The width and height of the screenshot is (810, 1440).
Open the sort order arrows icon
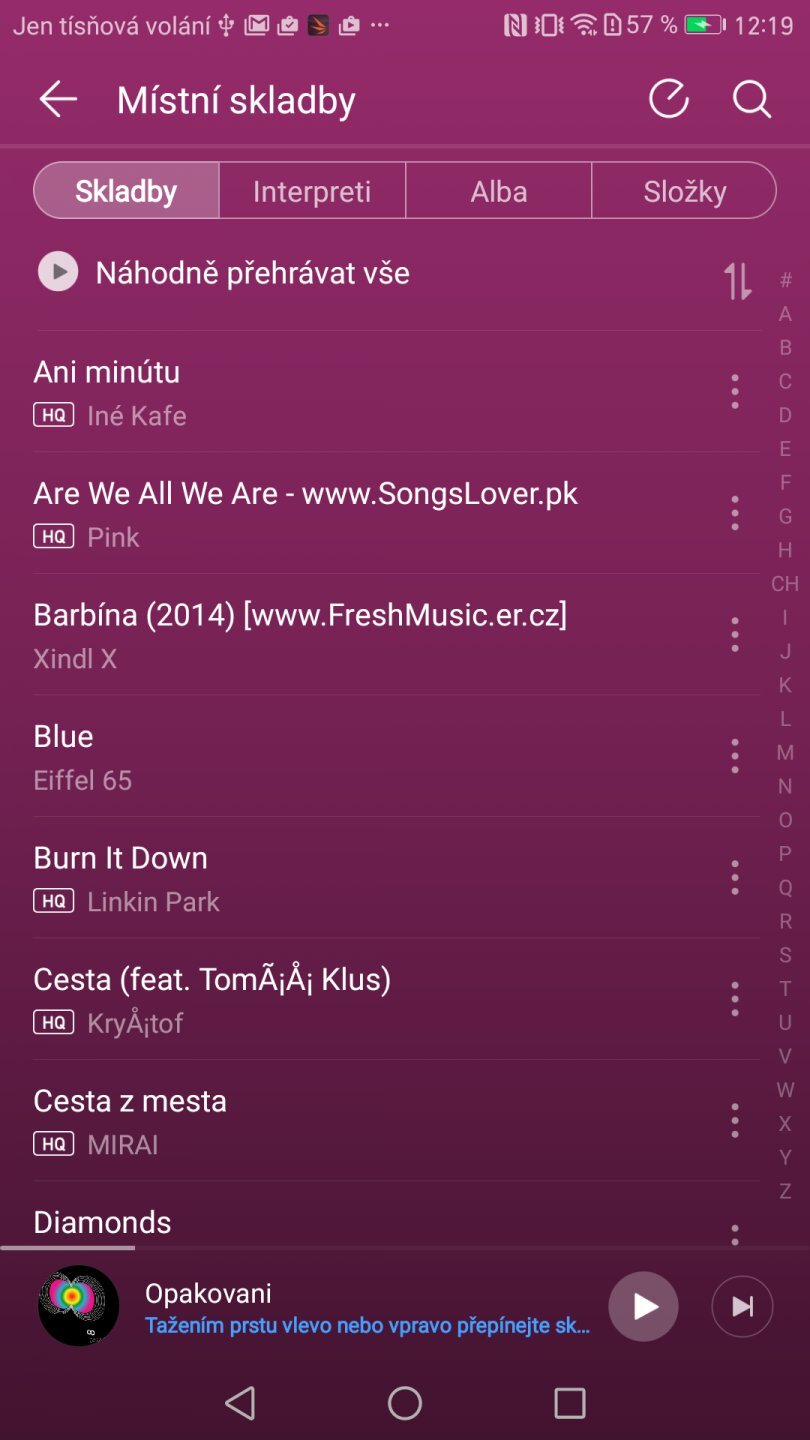pyautogui.click(x=738, y=282)
